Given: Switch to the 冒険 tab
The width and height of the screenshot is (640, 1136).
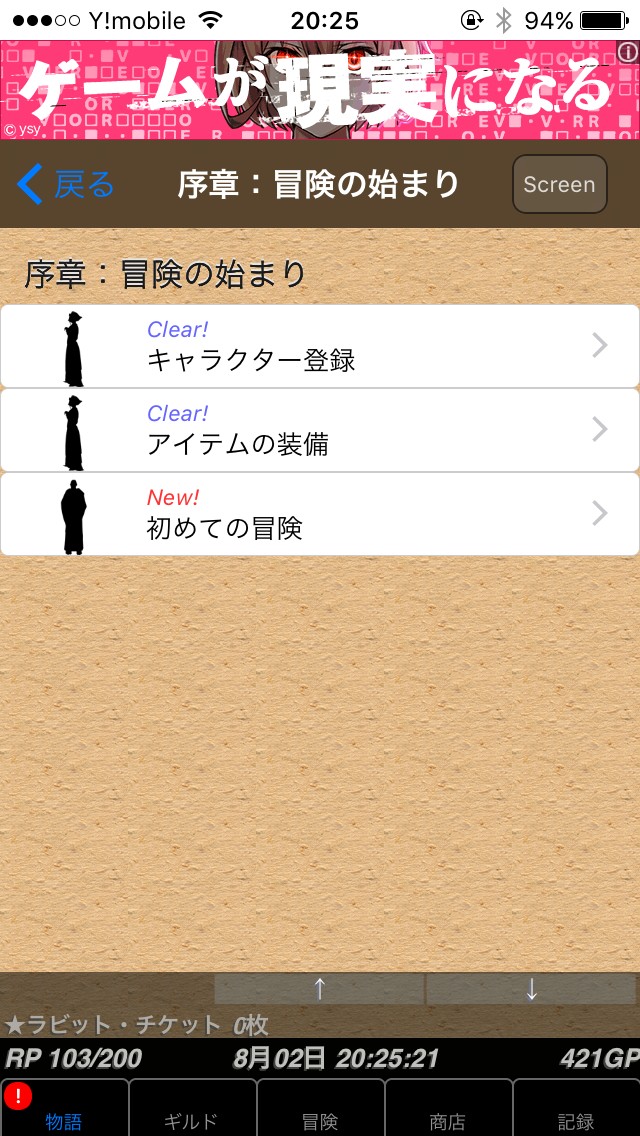Looking at the screenshot, I should [320, 1108].
